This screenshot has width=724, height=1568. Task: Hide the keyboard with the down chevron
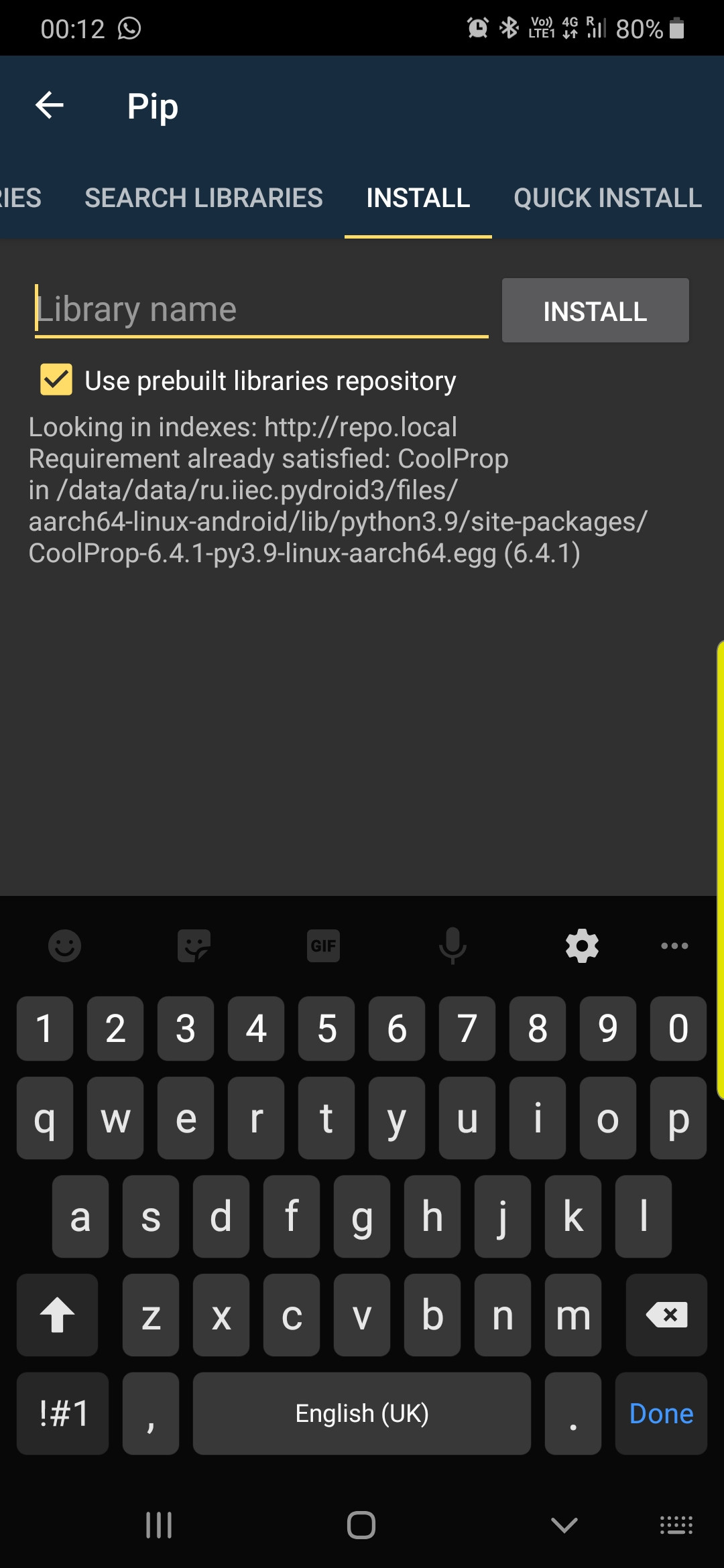tap(564, 1526)
